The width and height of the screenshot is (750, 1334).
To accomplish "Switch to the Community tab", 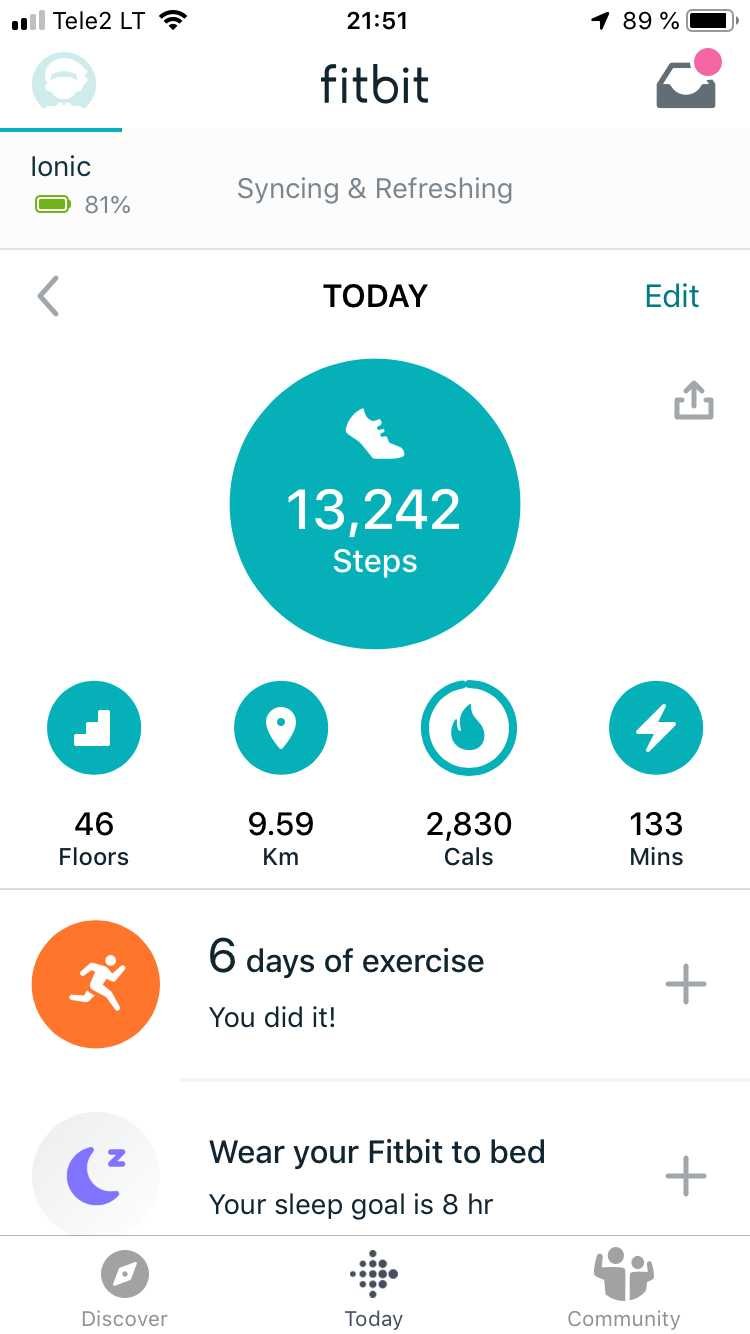I will (623, 1289).
